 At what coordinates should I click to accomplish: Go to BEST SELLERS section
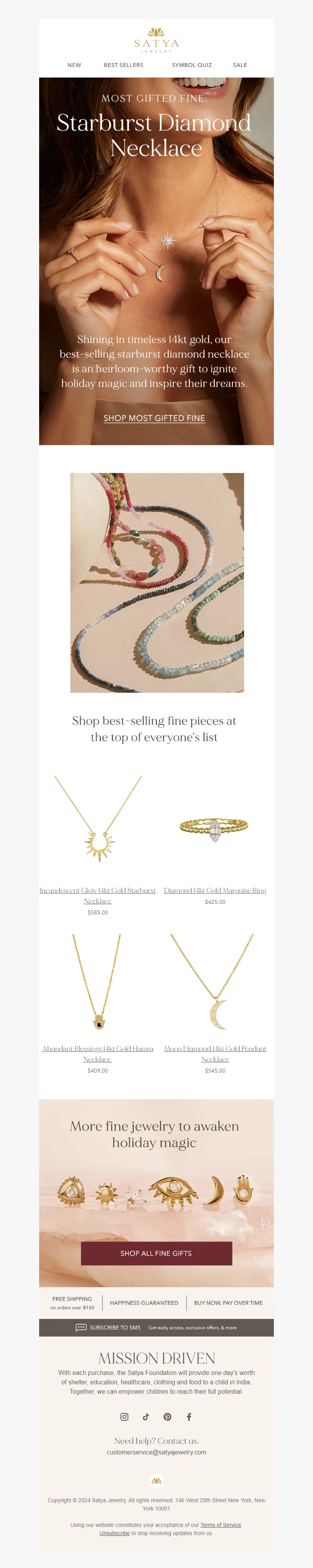click(123, 65)
